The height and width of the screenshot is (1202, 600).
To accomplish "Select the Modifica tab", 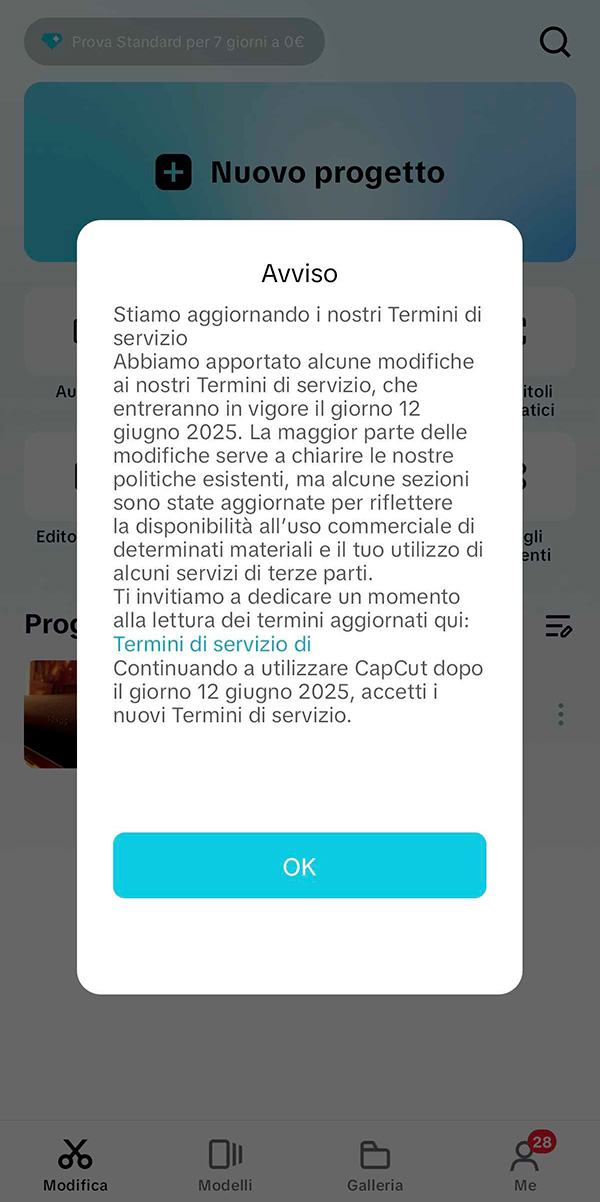I will pos(75,1166).
